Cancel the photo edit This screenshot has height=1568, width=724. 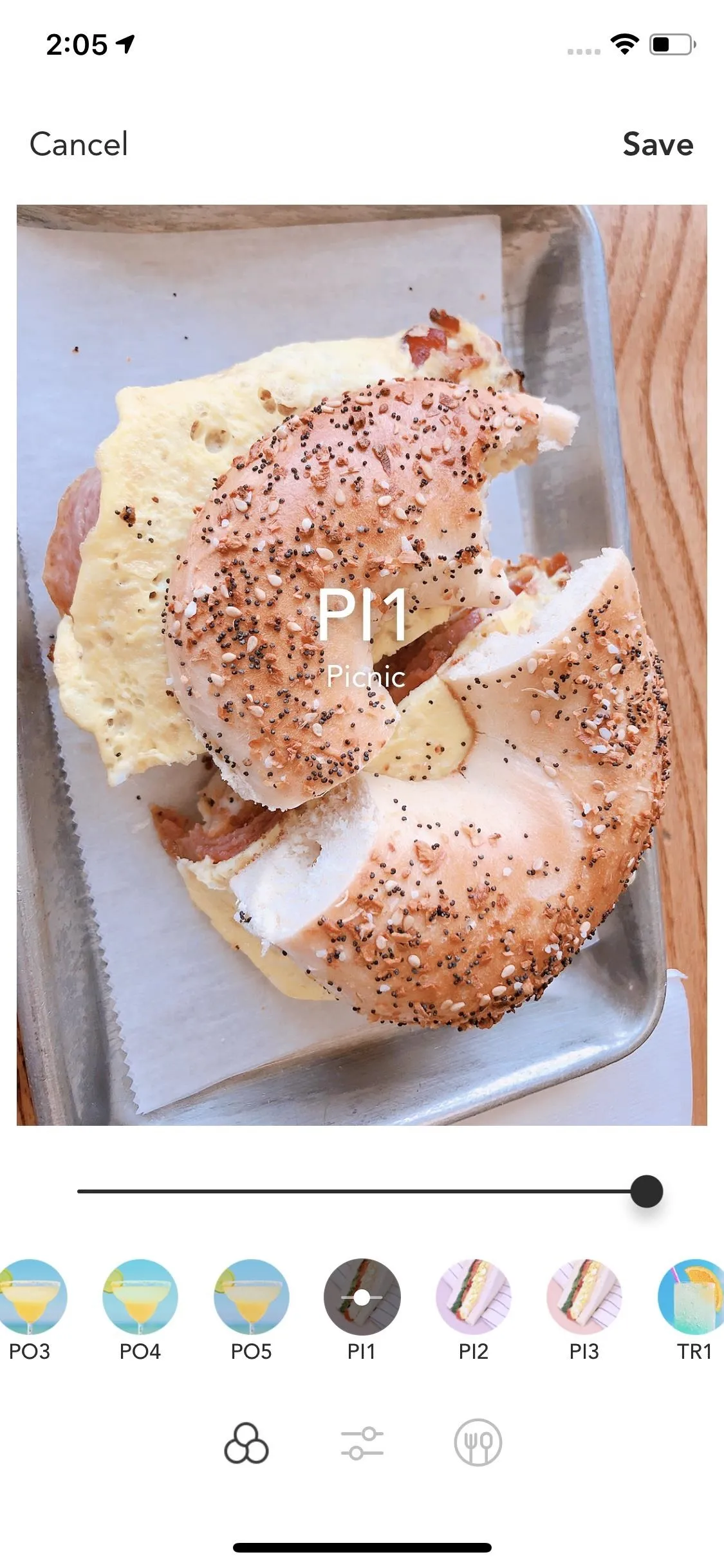79,144
